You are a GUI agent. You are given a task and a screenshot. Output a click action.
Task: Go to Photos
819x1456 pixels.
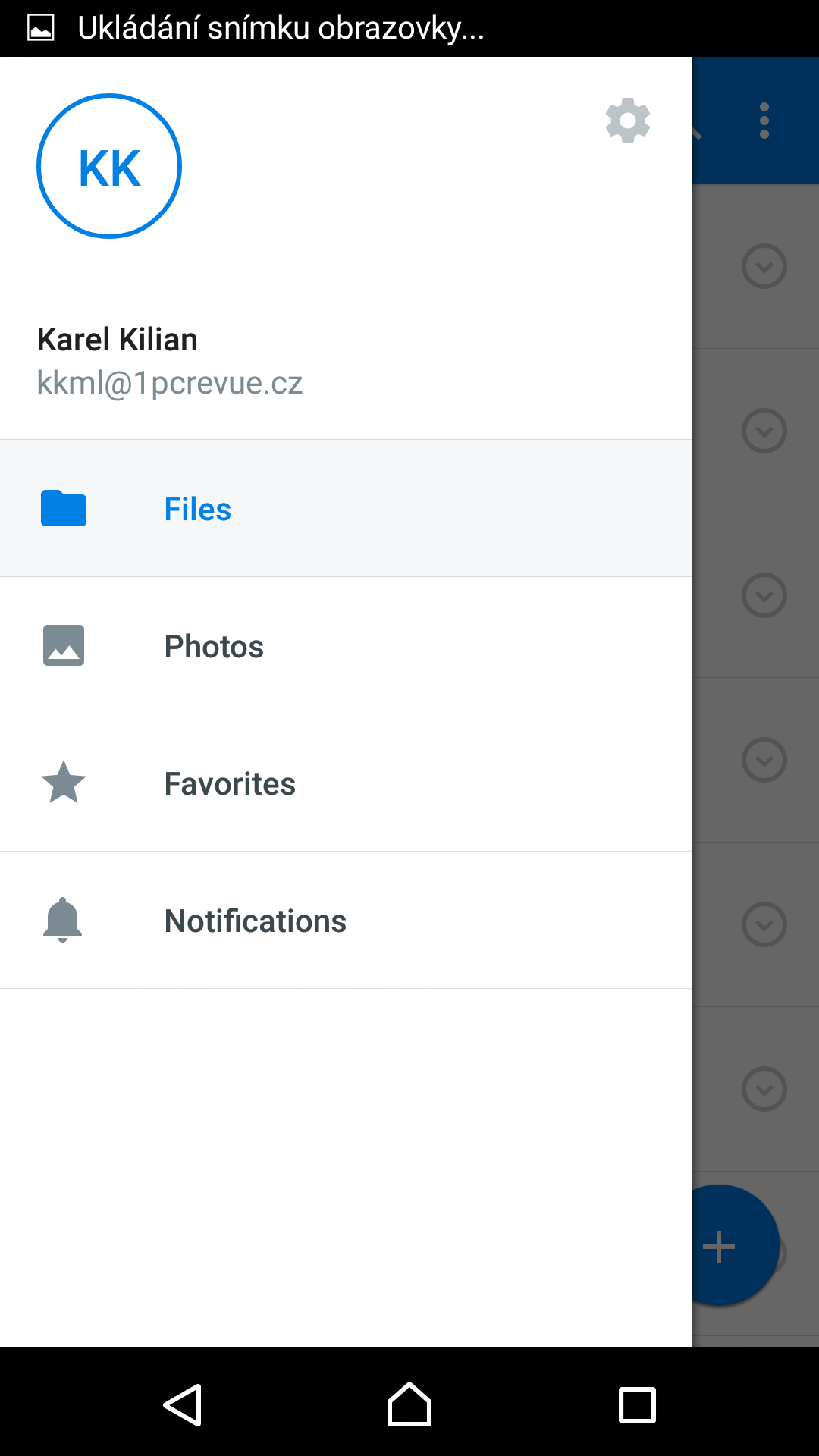[x=346, y=645]
